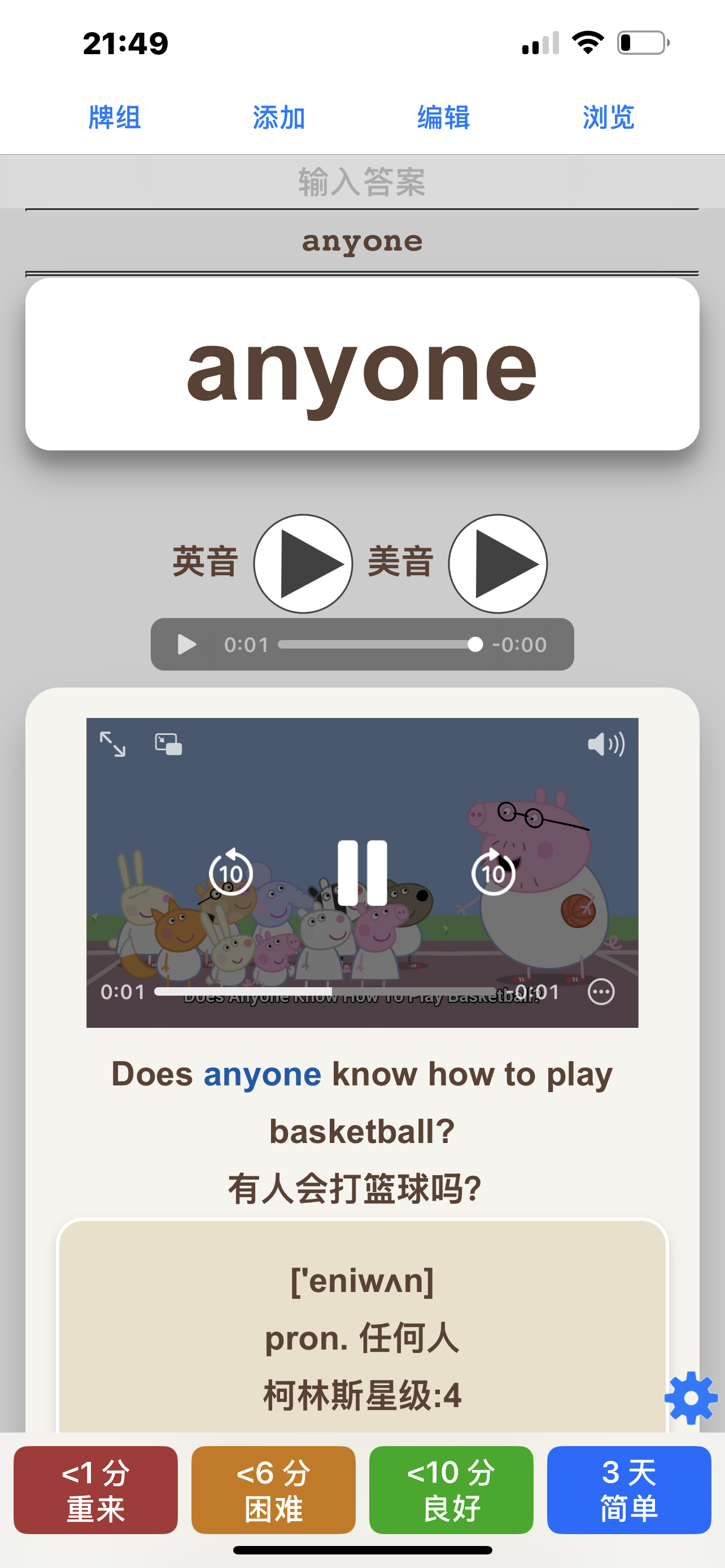The width and height of the screenshot is (725, 1568).
Task: Open the 牌组 decks page
Action: [115, 117]
